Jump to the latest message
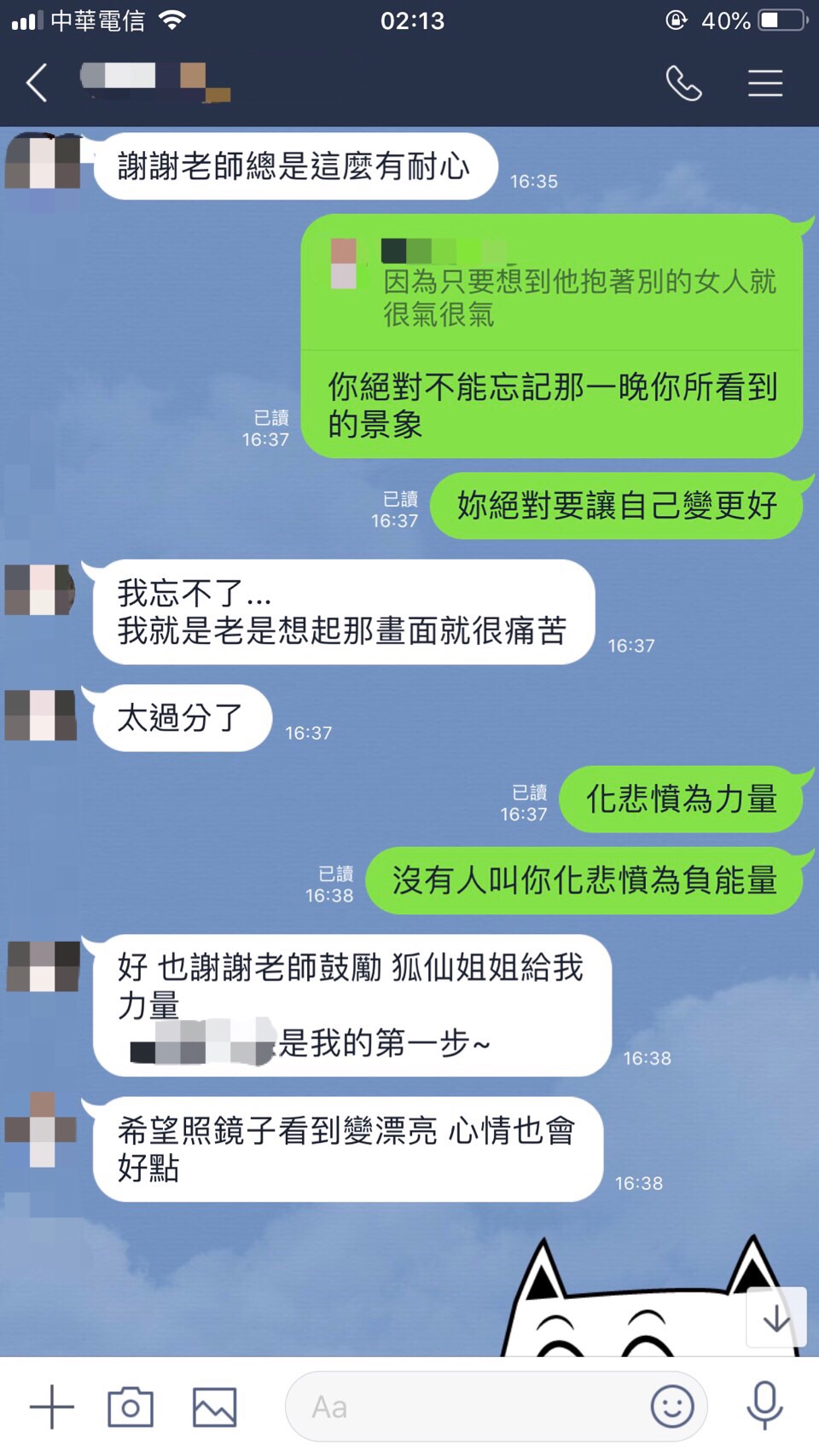This screenshot has height=1456, width=819. click(x=776, y=1318)
